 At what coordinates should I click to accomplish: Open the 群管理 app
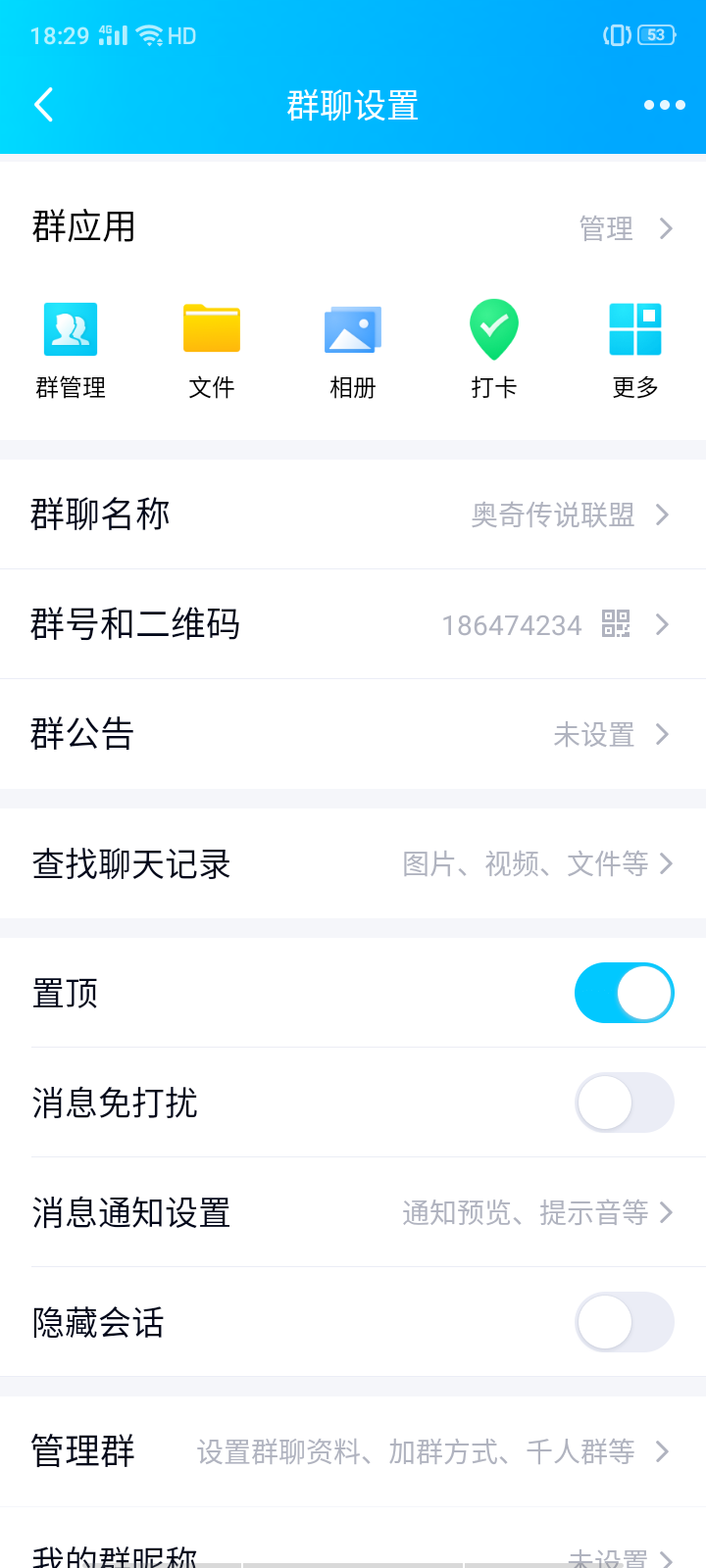click(71, 350)
